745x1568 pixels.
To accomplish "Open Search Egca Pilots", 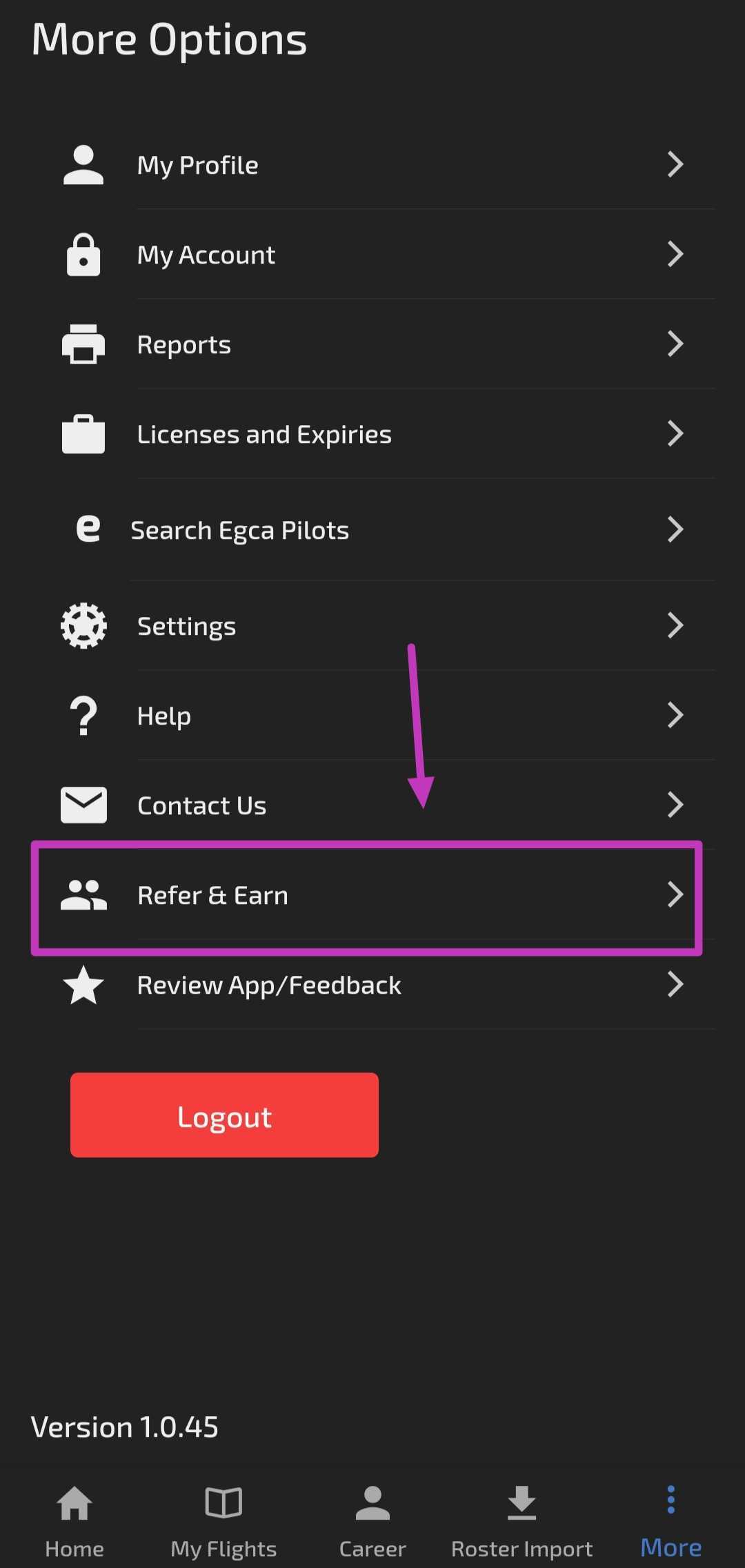I will pos(372,530).
